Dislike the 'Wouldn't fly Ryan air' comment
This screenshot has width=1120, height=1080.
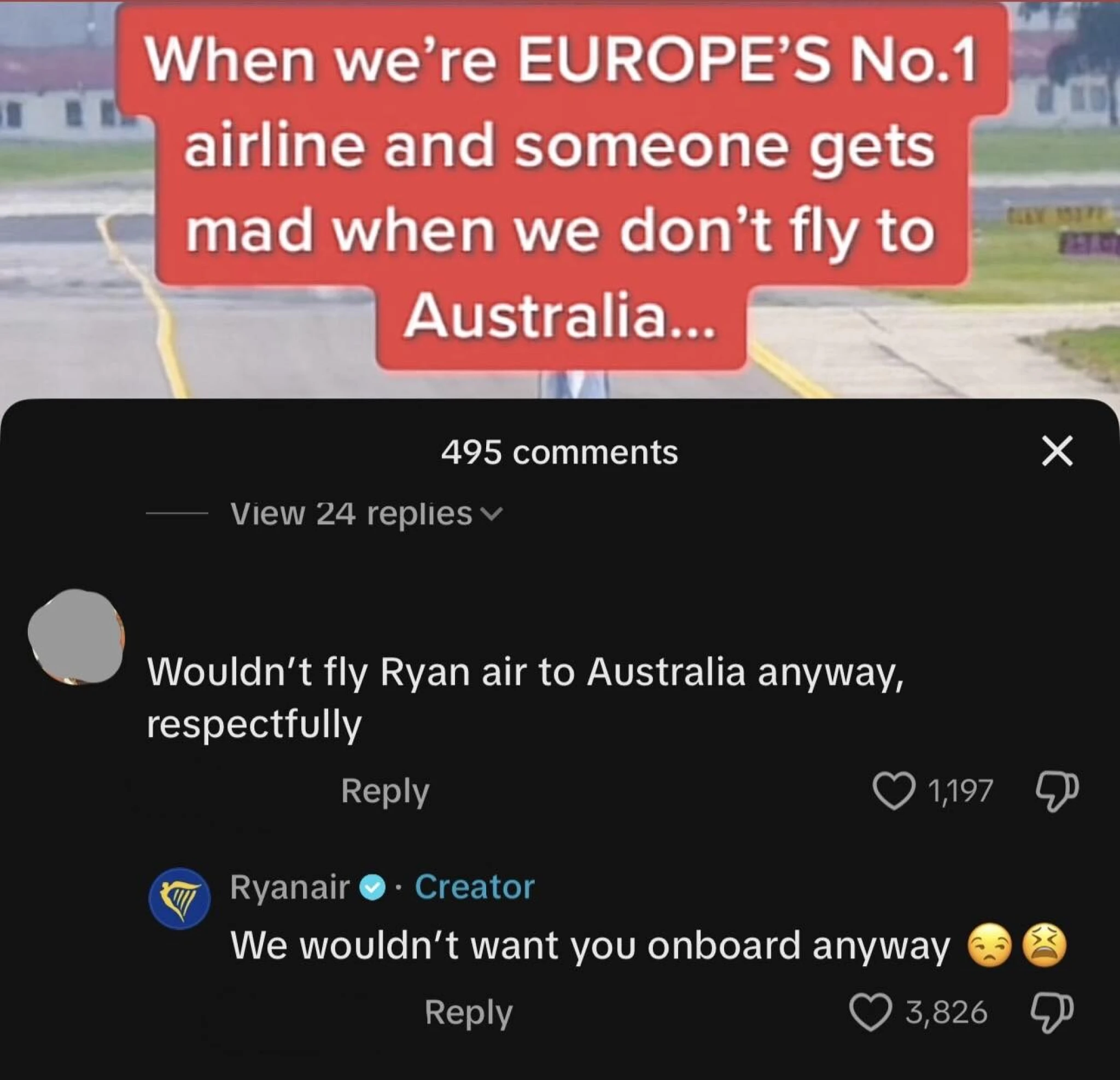pos(1057,791)
